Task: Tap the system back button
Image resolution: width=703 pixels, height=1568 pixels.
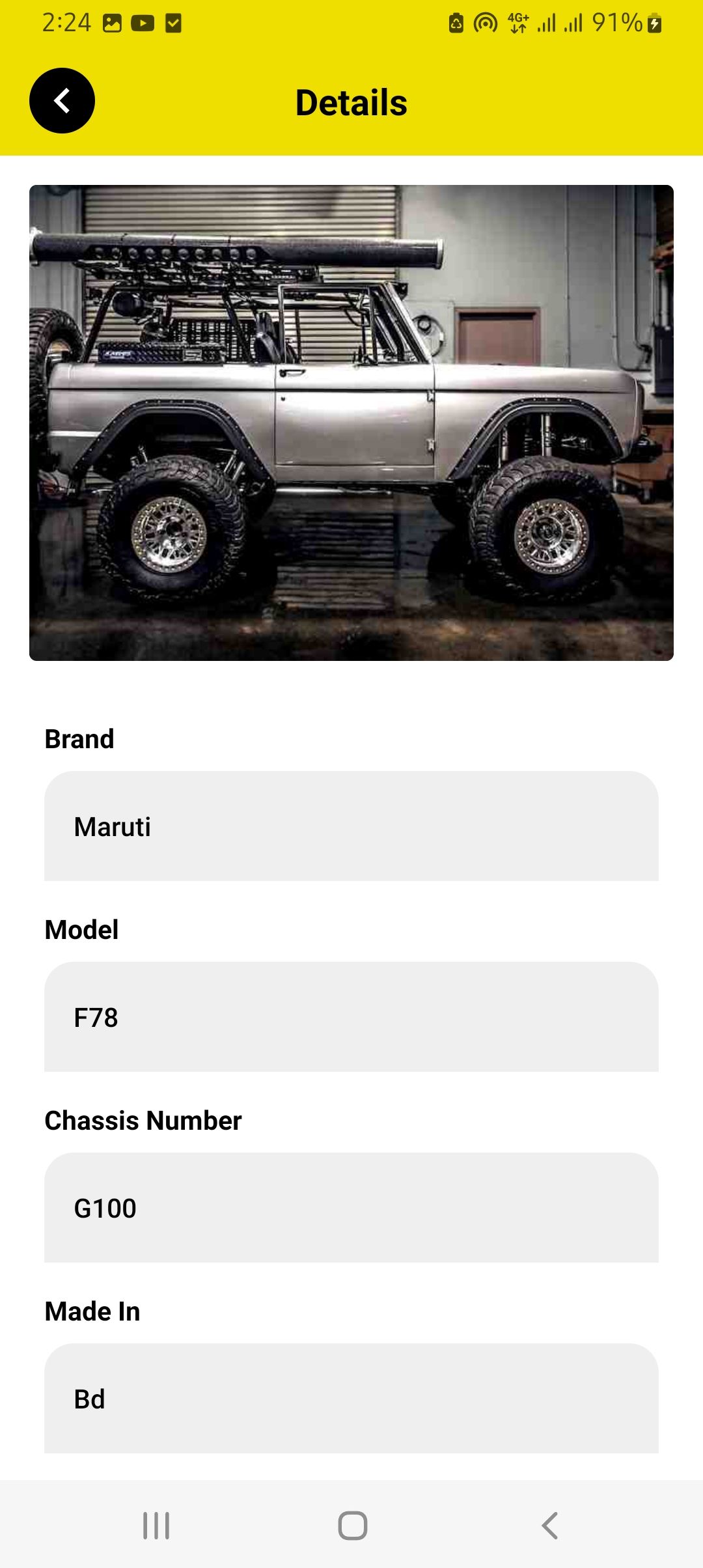Action: click(x=550, y=1526)
